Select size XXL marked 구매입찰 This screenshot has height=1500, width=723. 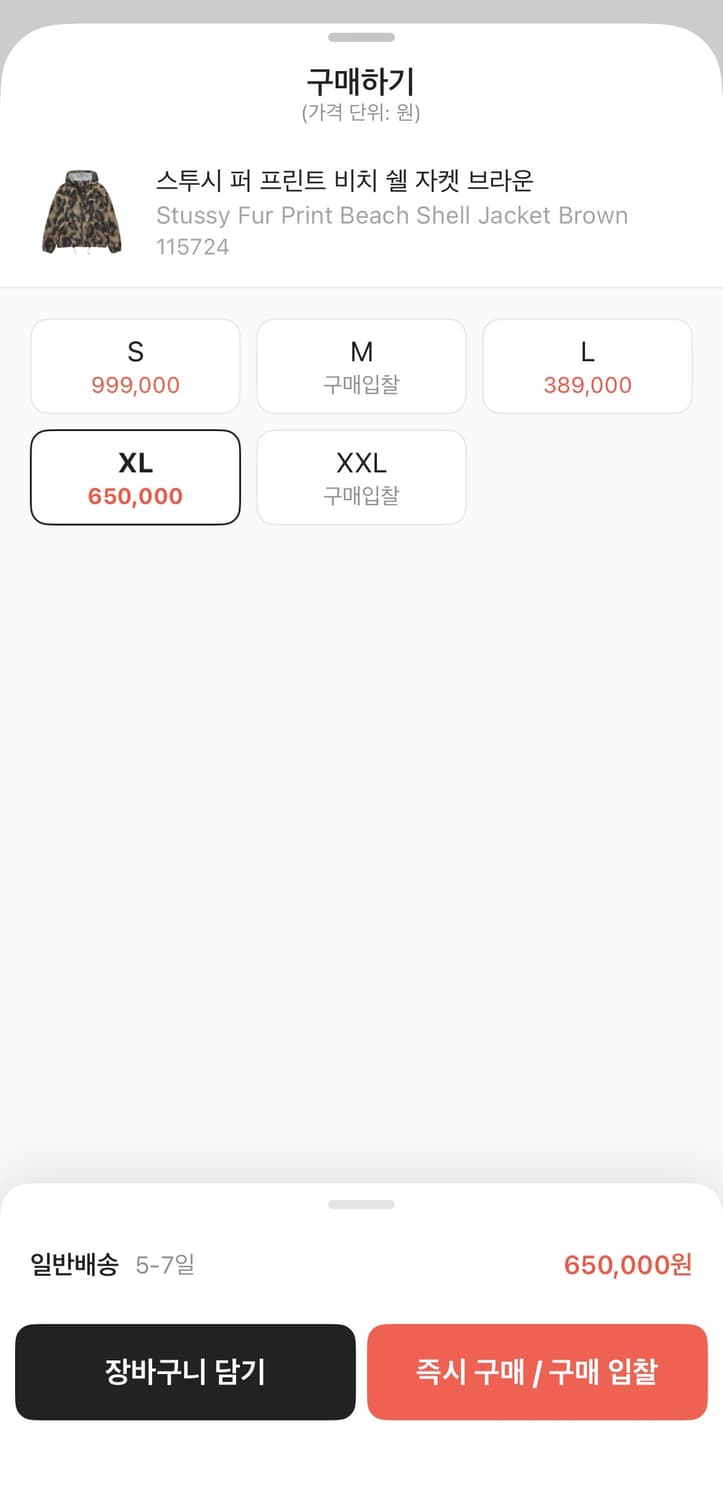tap(361, 477)
